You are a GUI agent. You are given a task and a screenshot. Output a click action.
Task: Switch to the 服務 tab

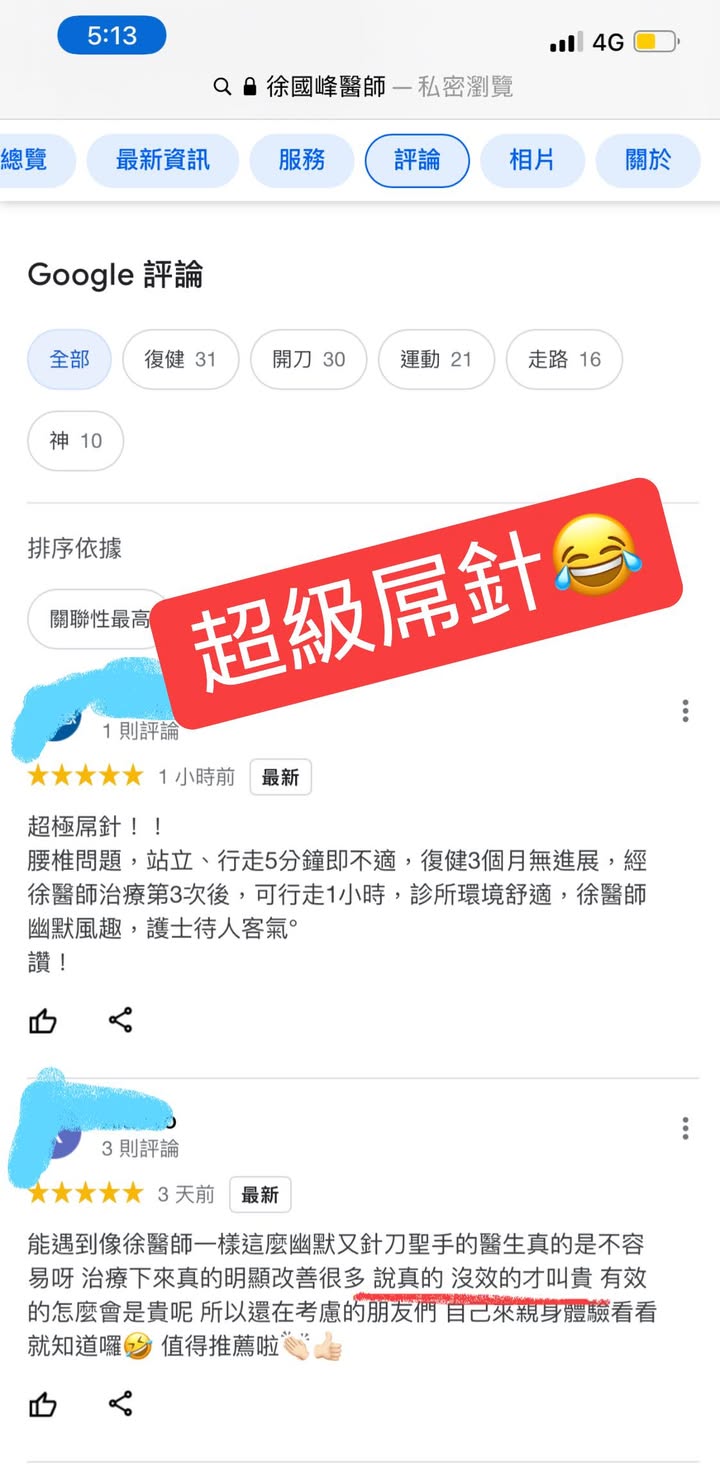(302, 160)
